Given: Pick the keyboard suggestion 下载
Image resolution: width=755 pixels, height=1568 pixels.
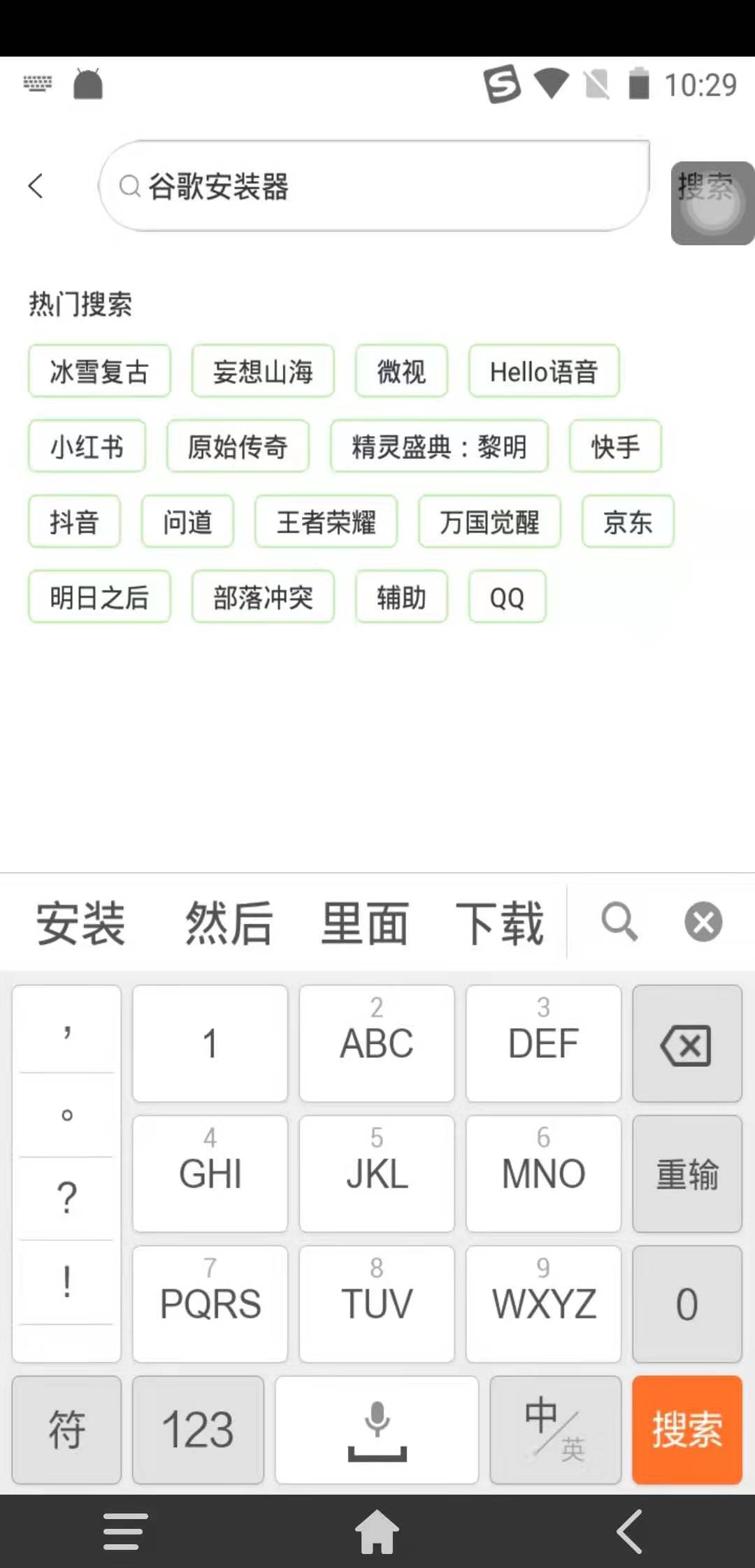Looking at the screenshot, I should (x=499, y=924).
